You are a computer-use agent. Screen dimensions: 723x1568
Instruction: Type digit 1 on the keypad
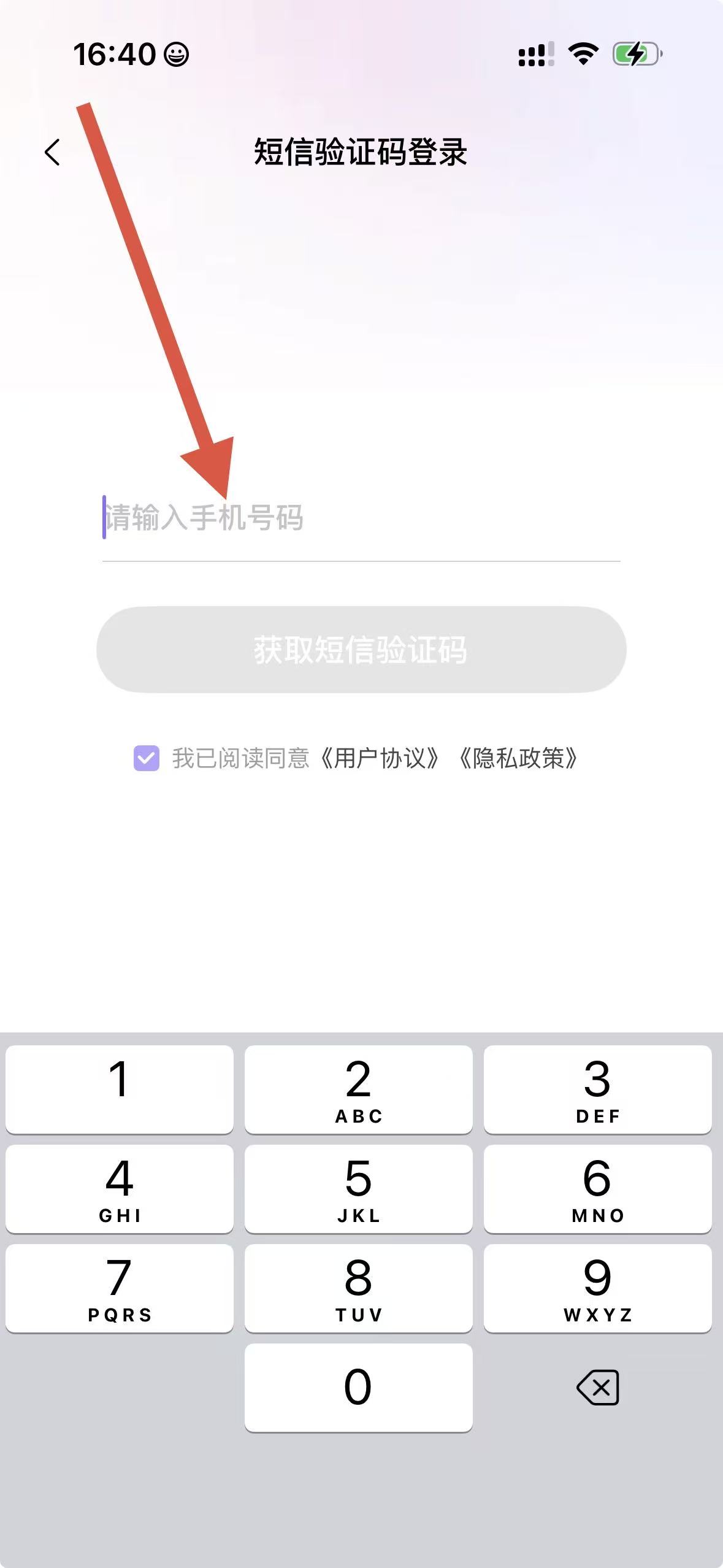pyautogui.click(x=120, y=1090)
